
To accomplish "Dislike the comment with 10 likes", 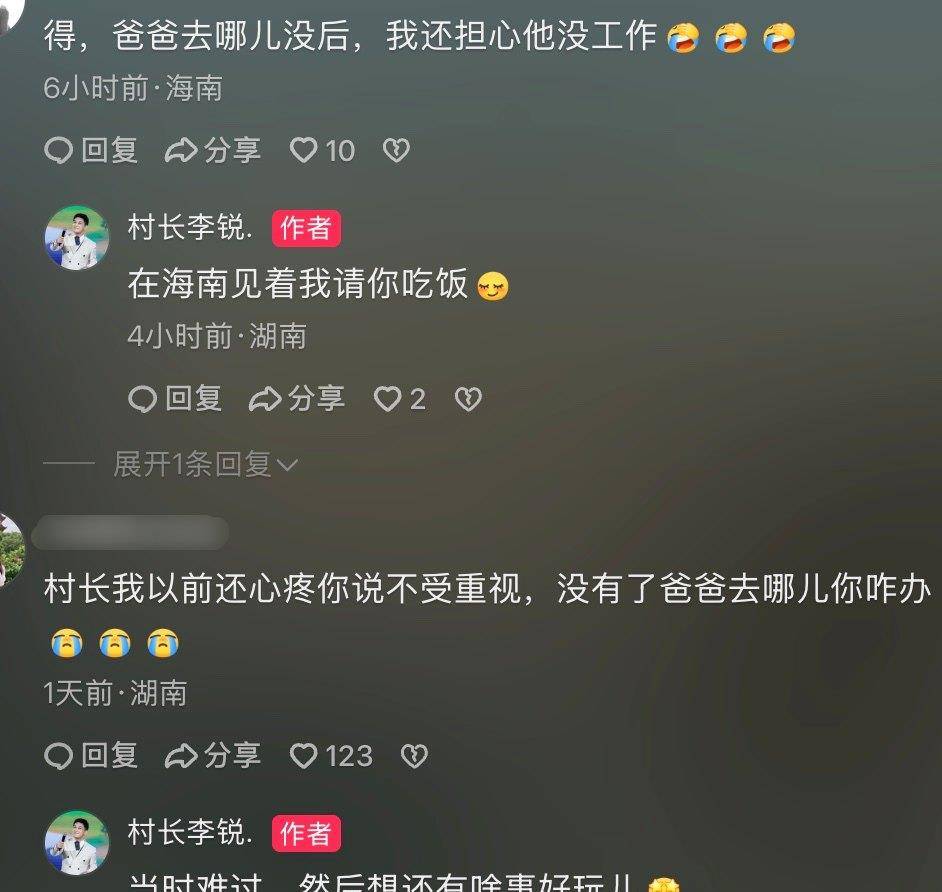I will 397,151.
